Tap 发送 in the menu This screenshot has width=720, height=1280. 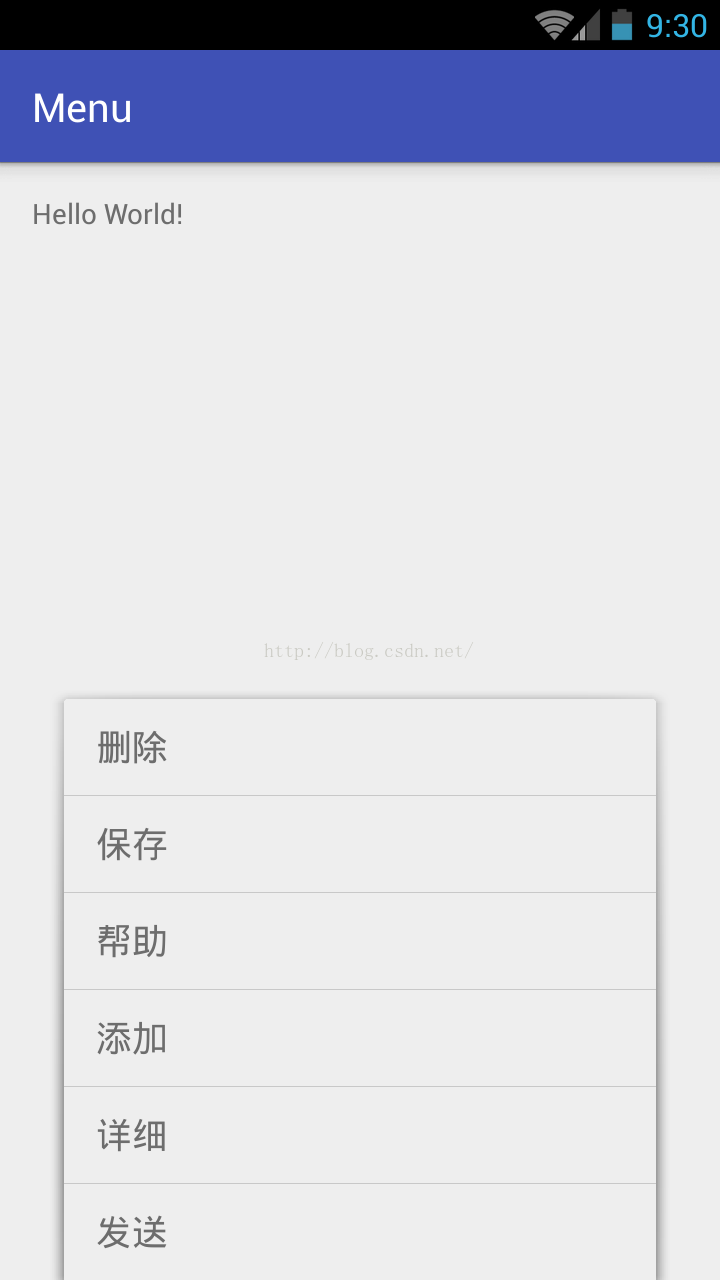[x=360, y=1231]
